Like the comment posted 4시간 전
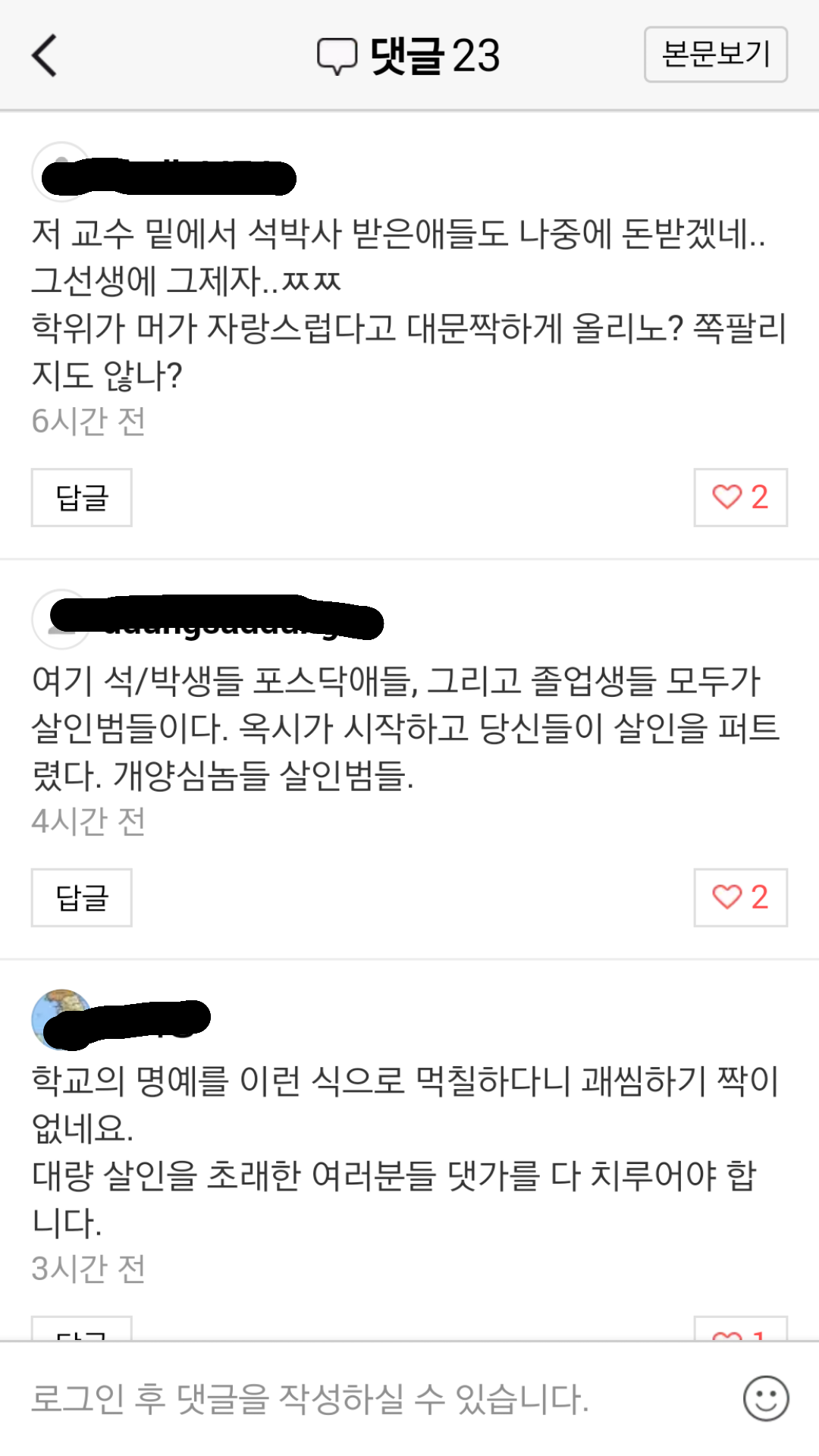Screen dimensions: 819x1456 [x=741, y=898]
